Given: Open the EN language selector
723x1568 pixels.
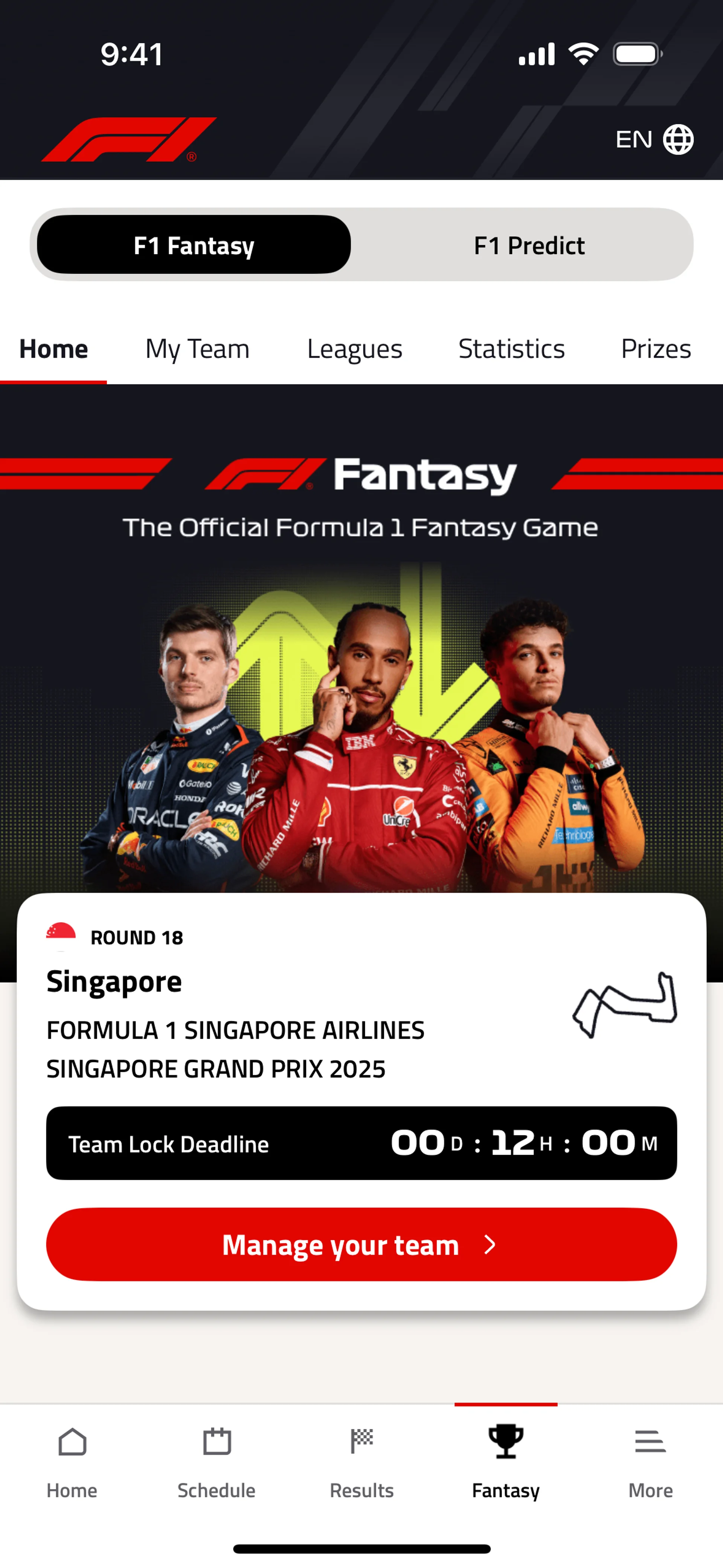Looking at the screenshot, I should click(x=654, y=139).
